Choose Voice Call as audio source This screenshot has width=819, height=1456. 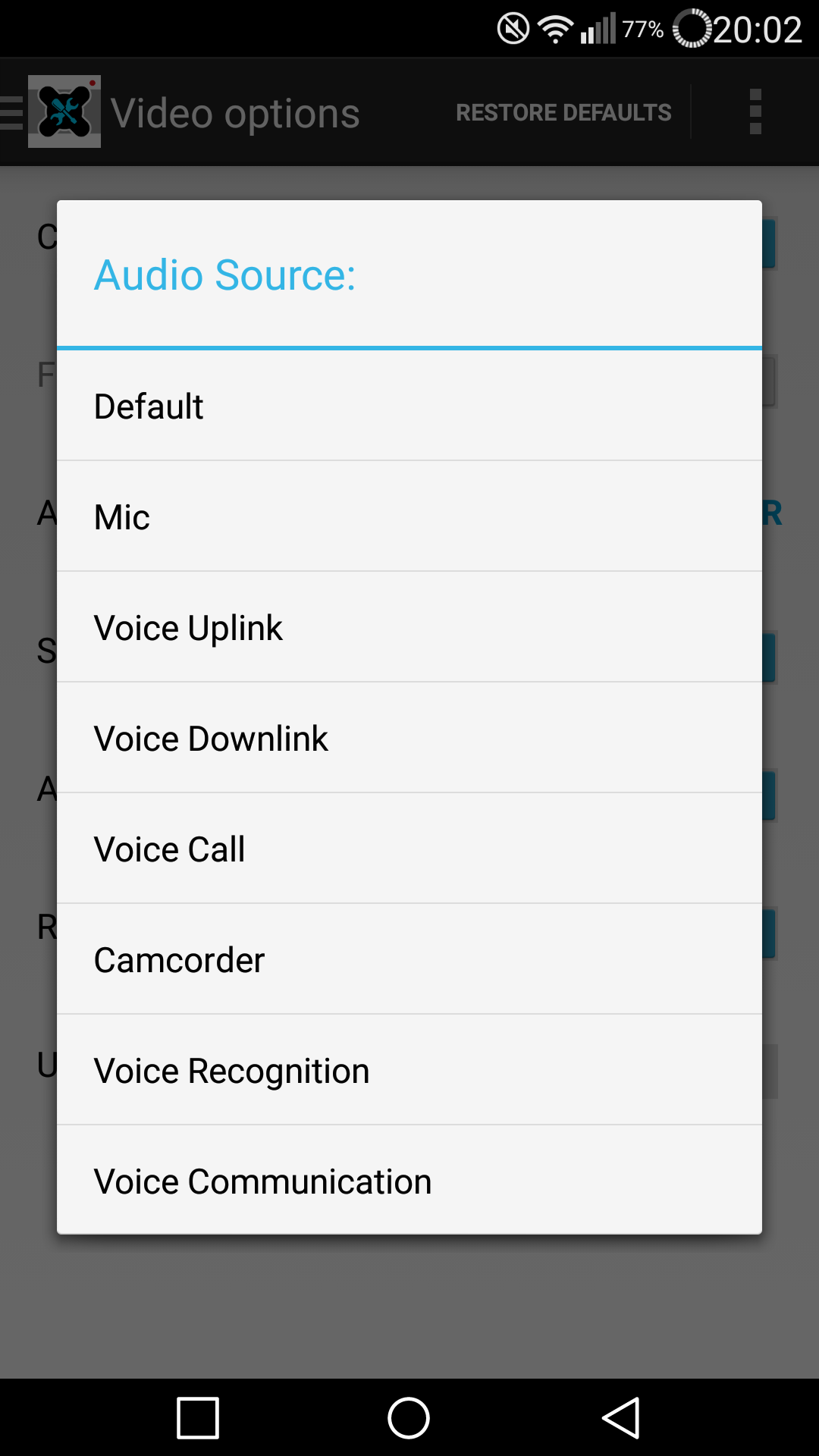click(409, 849)
